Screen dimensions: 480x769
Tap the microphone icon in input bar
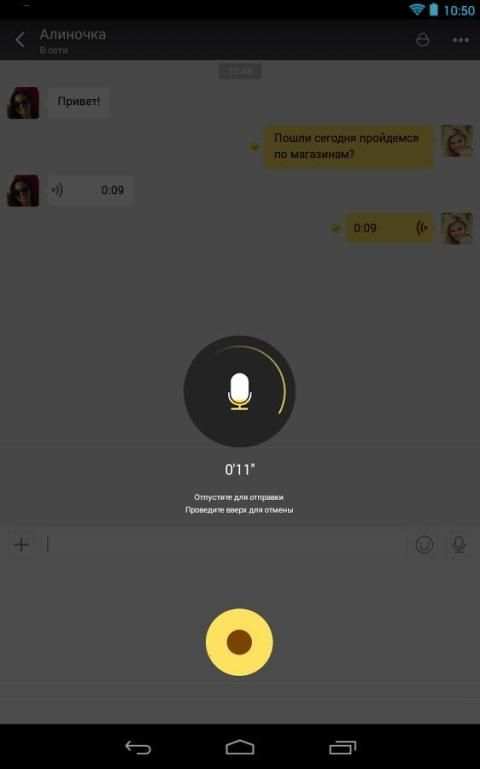pos(459,544)
